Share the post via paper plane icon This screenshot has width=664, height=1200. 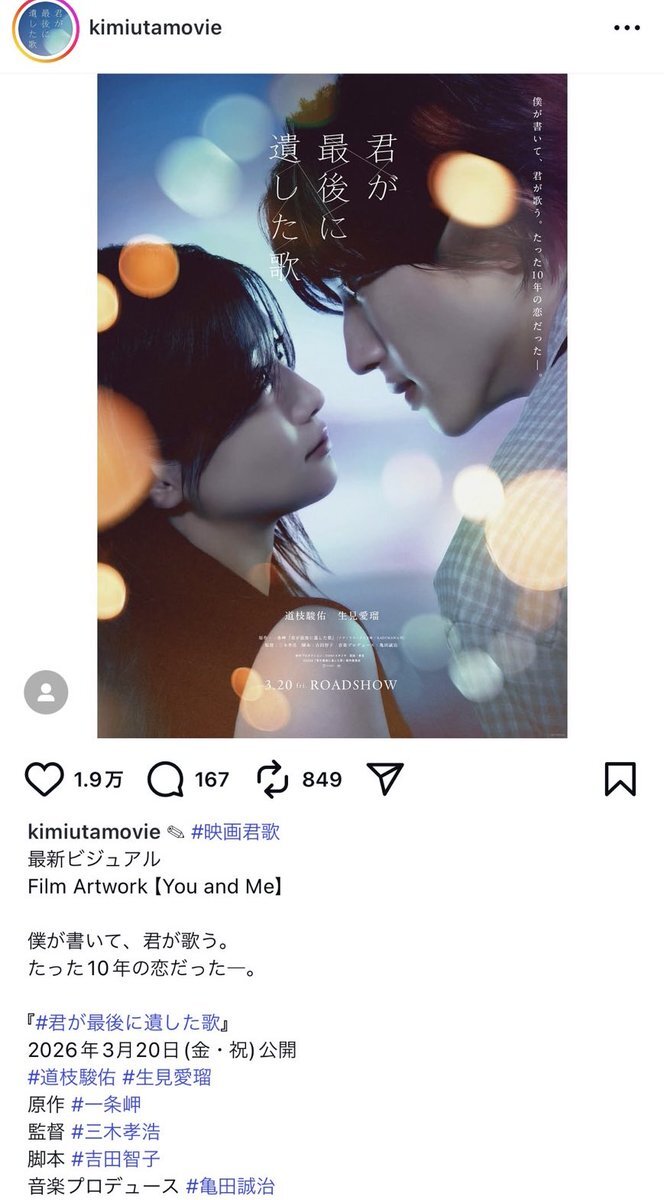(385, 779)
